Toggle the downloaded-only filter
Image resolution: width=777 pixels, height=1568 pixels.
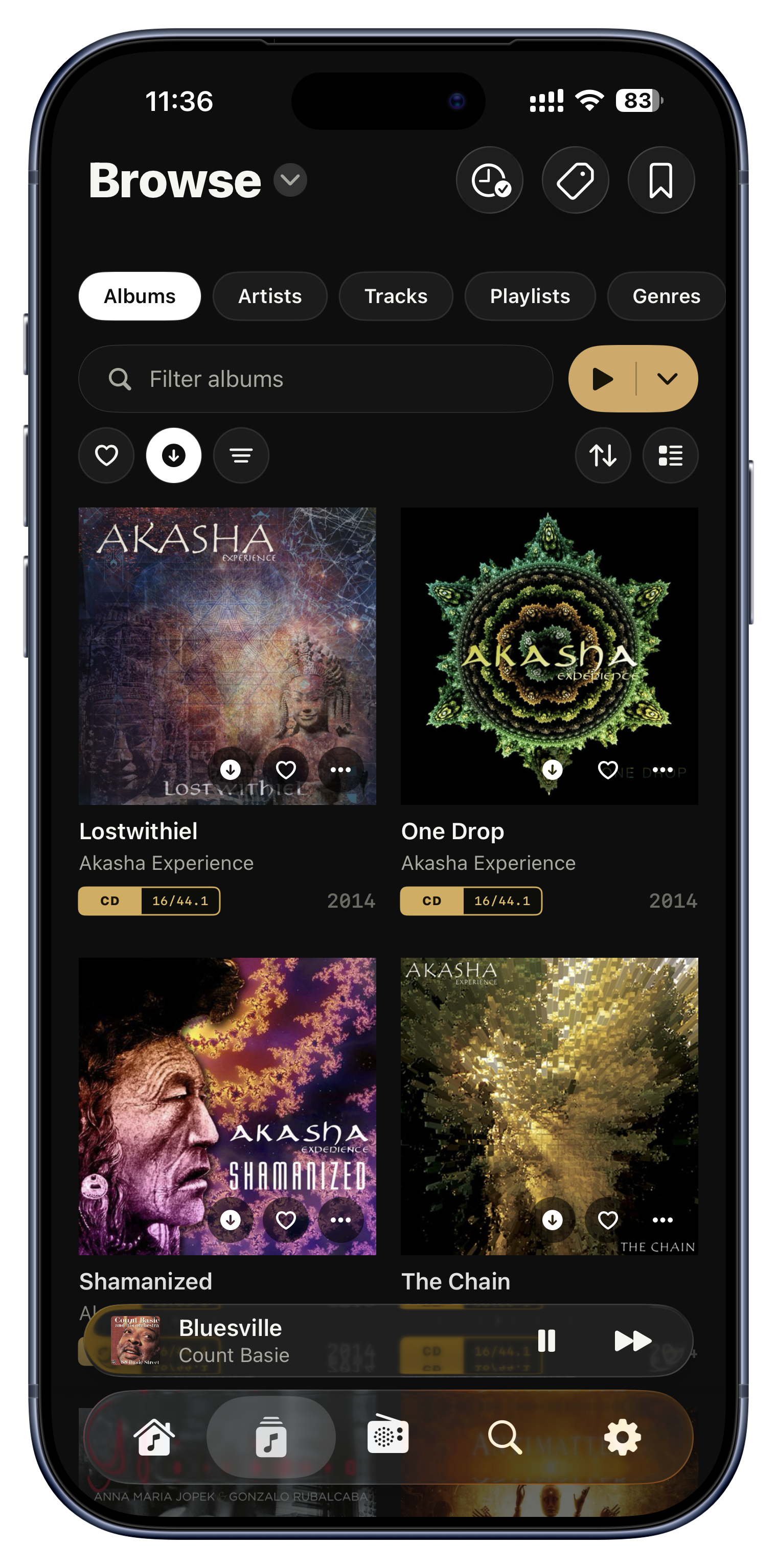click(173, 455)
